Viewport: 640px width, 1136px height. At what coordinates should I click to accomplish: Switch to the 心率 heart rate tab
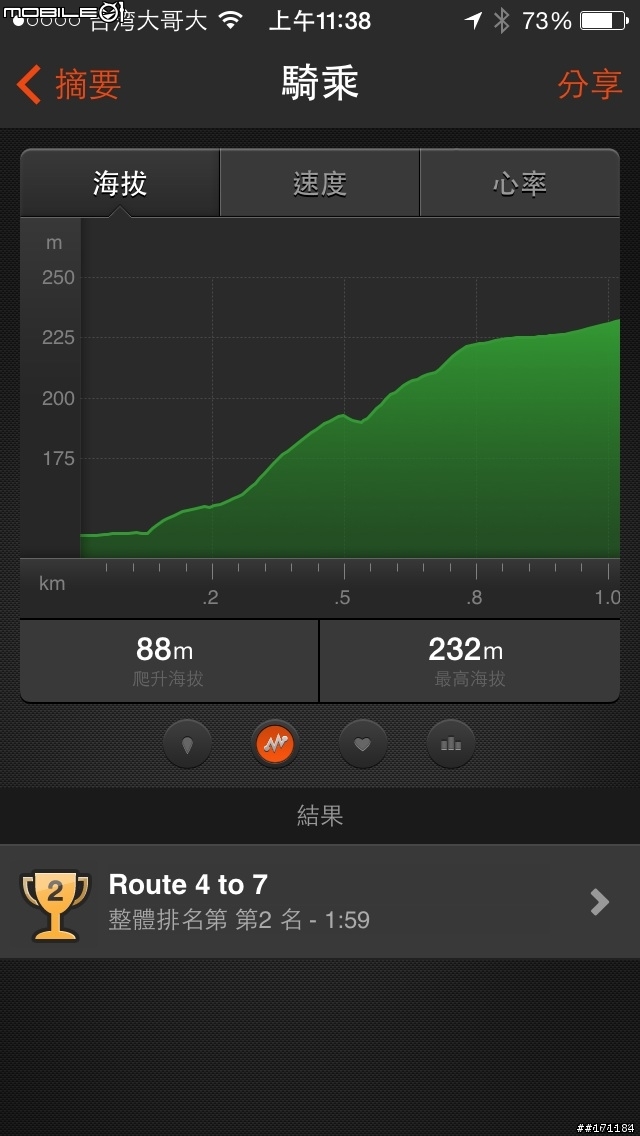(x=520, y=183)
